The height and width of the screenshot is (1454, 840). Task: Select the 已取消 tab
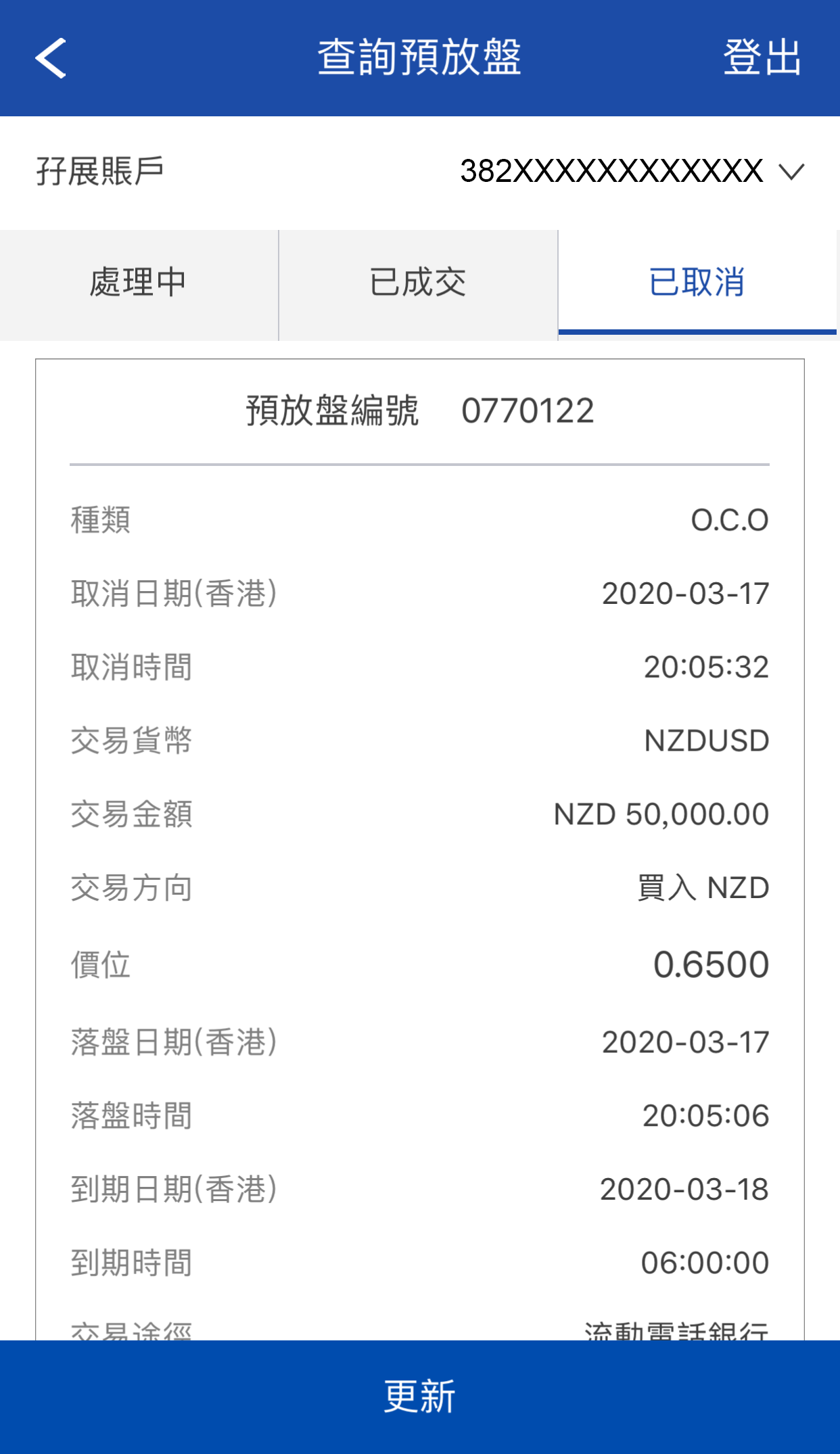tap(697, 283)
